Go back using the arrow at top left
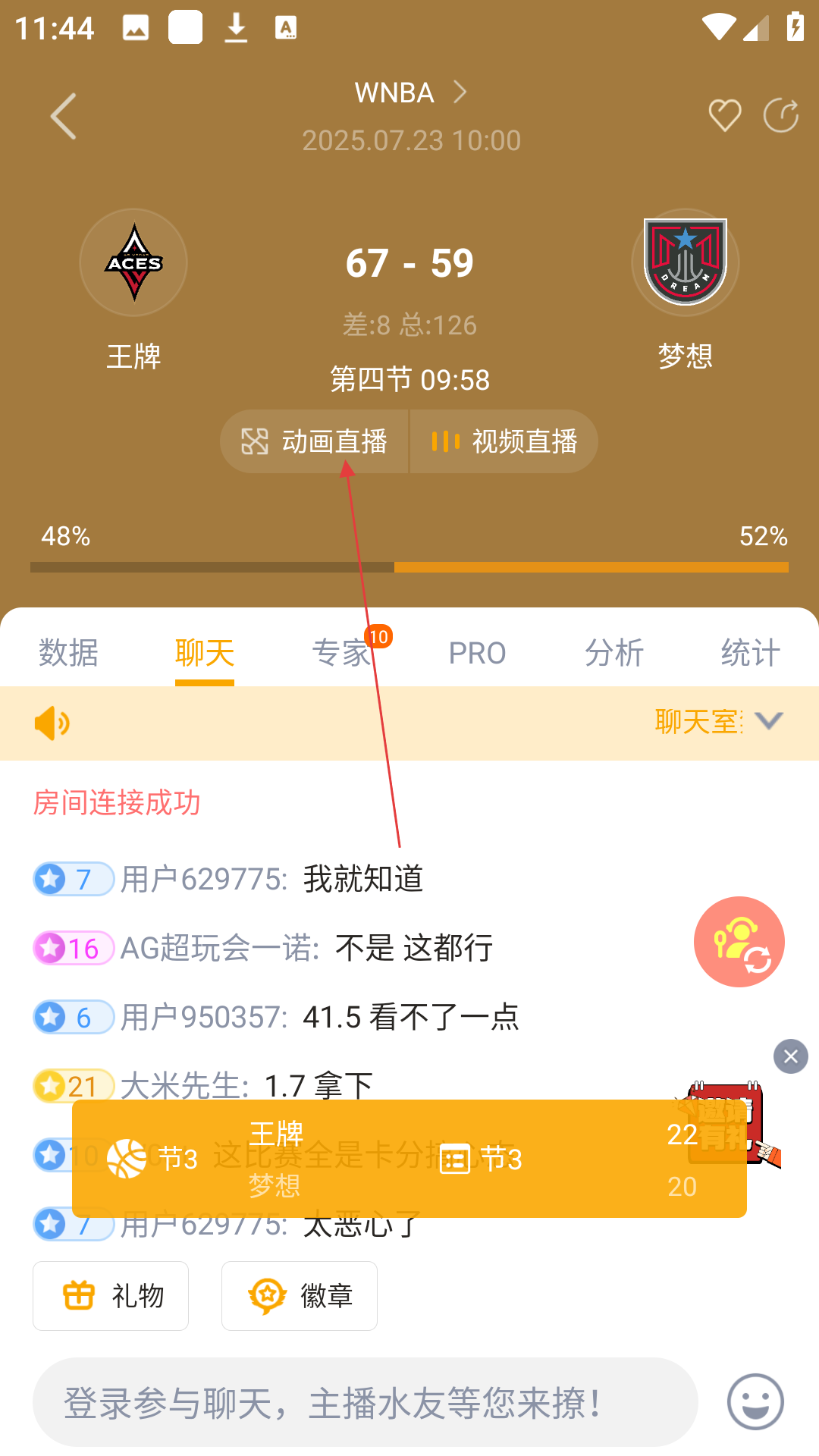Screen dimensions: 819x1456 tap(64, 116)
